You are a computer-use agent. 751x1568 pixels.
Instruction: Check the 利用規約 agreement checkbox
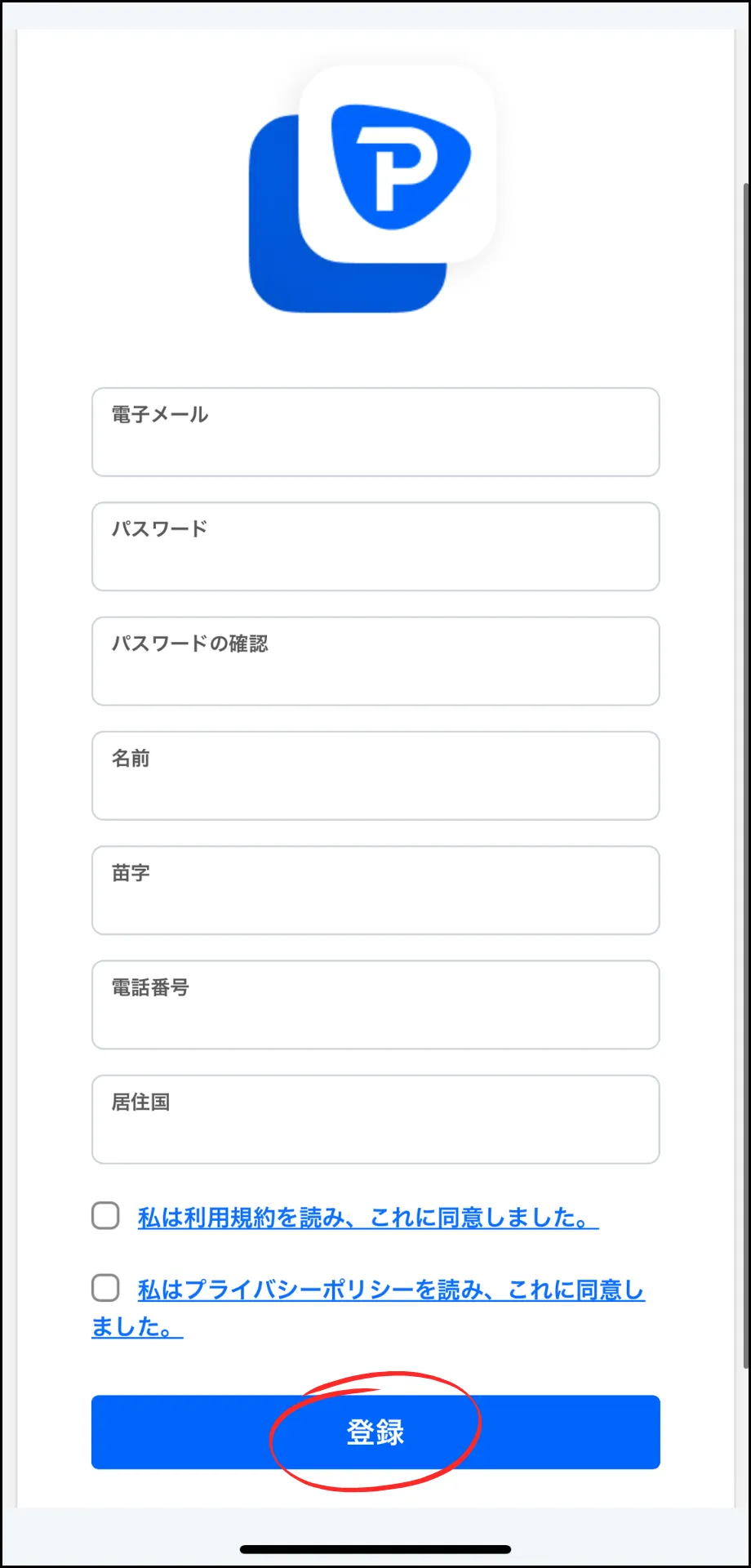pos(105,1215)
